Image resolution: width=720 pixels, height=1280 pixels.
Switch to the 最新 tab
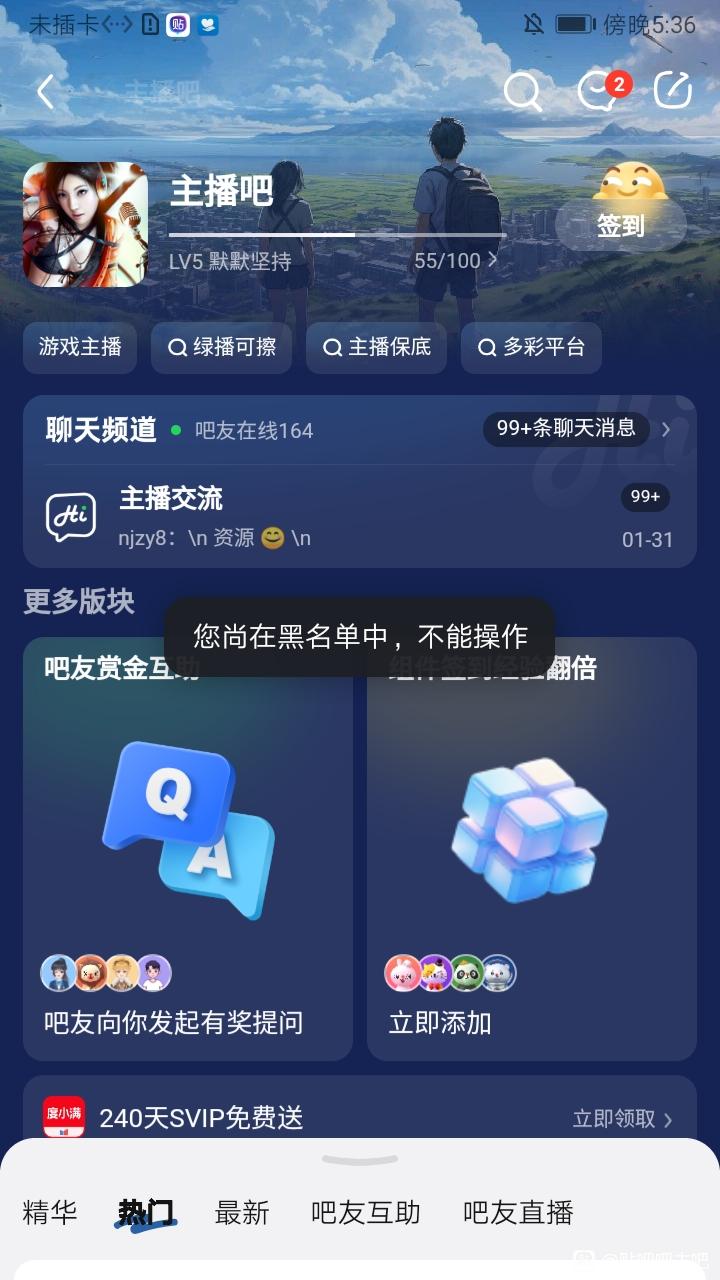point(242,1213)
